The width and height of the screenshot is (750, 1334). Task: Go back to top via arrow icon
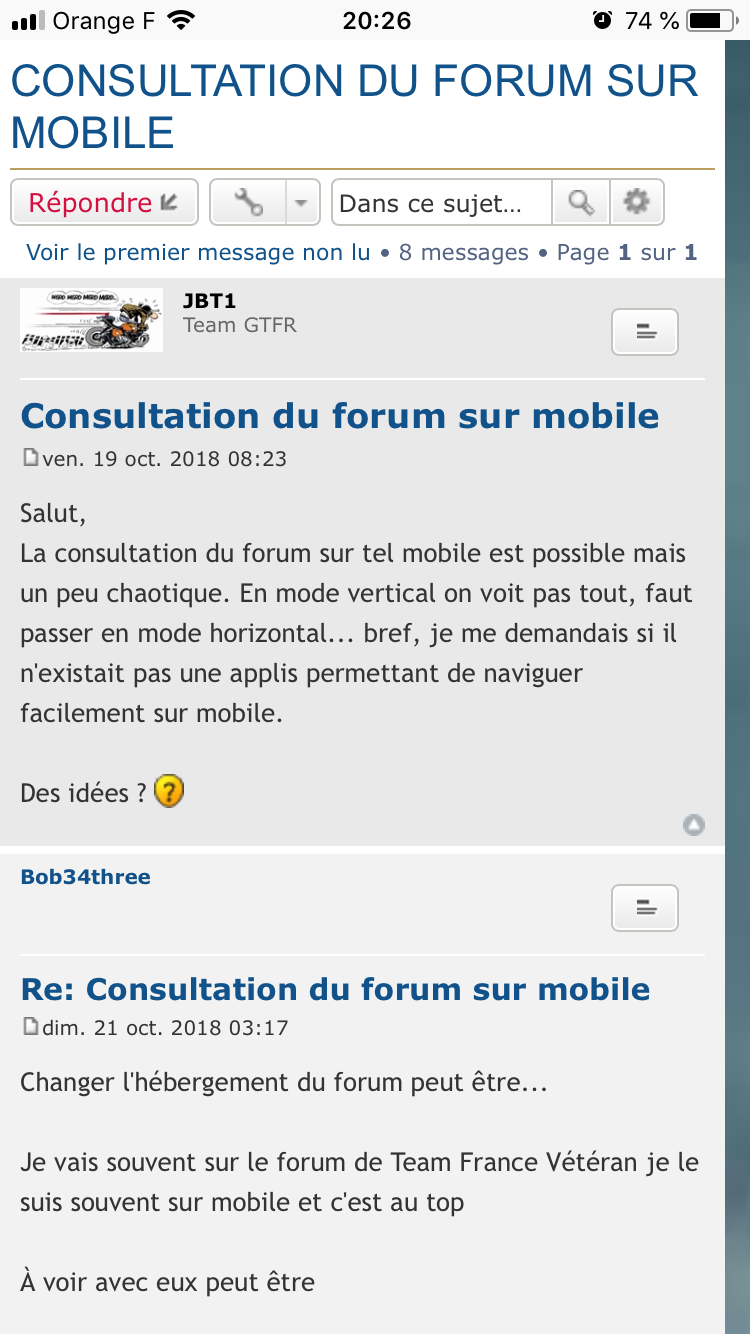[693, 825]
